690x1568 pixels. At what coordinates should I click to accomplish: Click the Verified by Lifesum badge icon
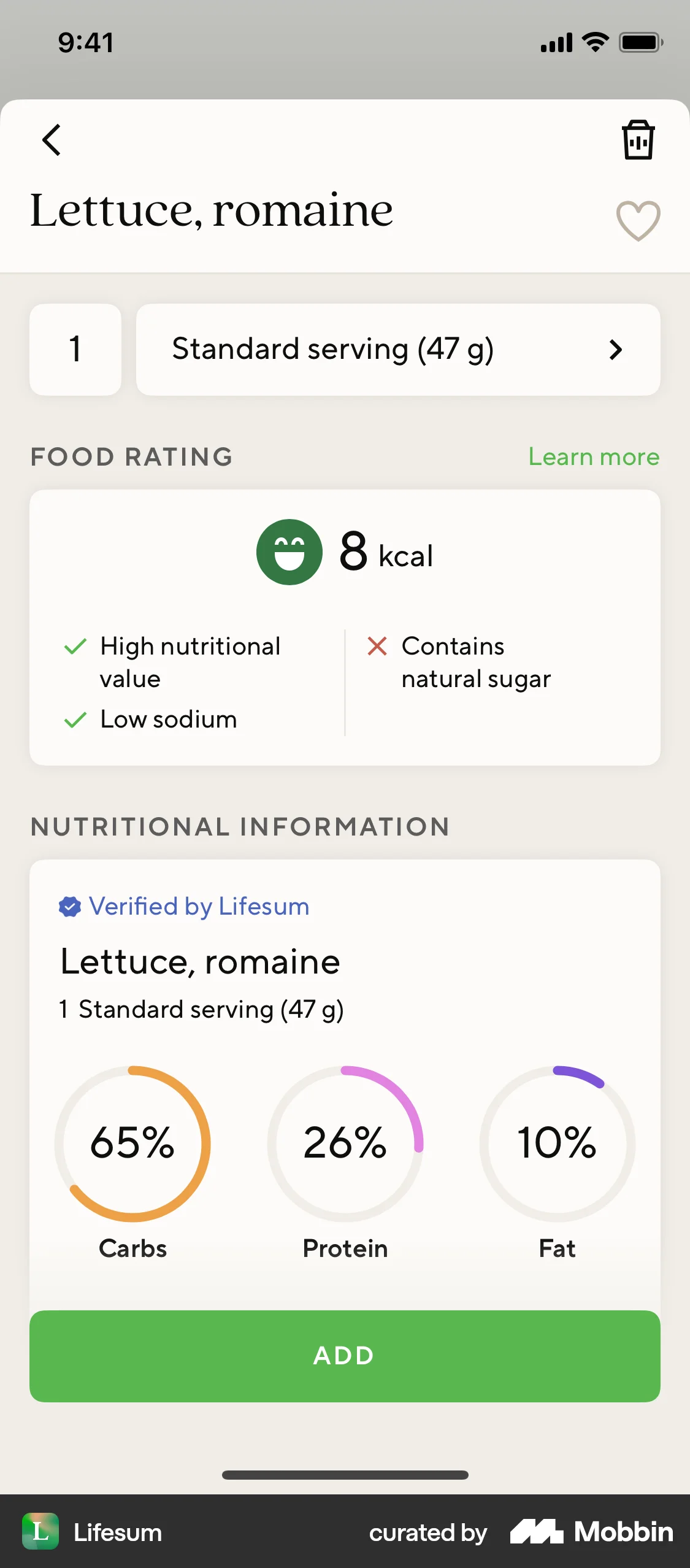tap(69, 906)
